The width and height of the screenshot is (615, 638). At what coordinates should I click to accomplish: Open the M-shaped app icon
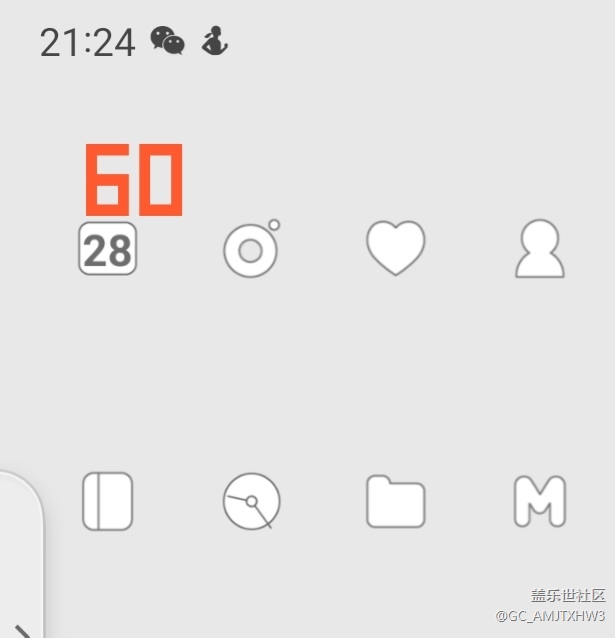tap(539, 501)
